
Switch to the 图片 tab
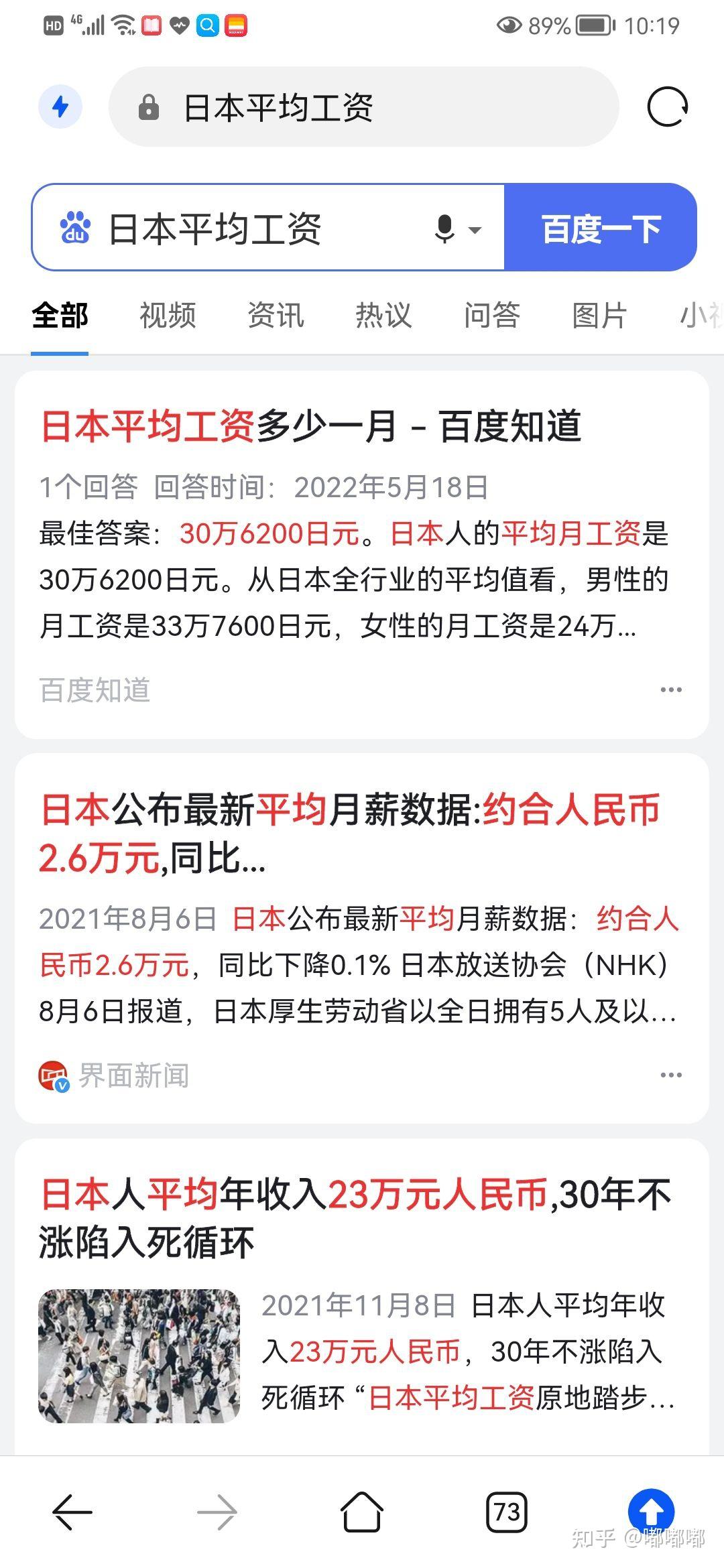coord(599,315)
